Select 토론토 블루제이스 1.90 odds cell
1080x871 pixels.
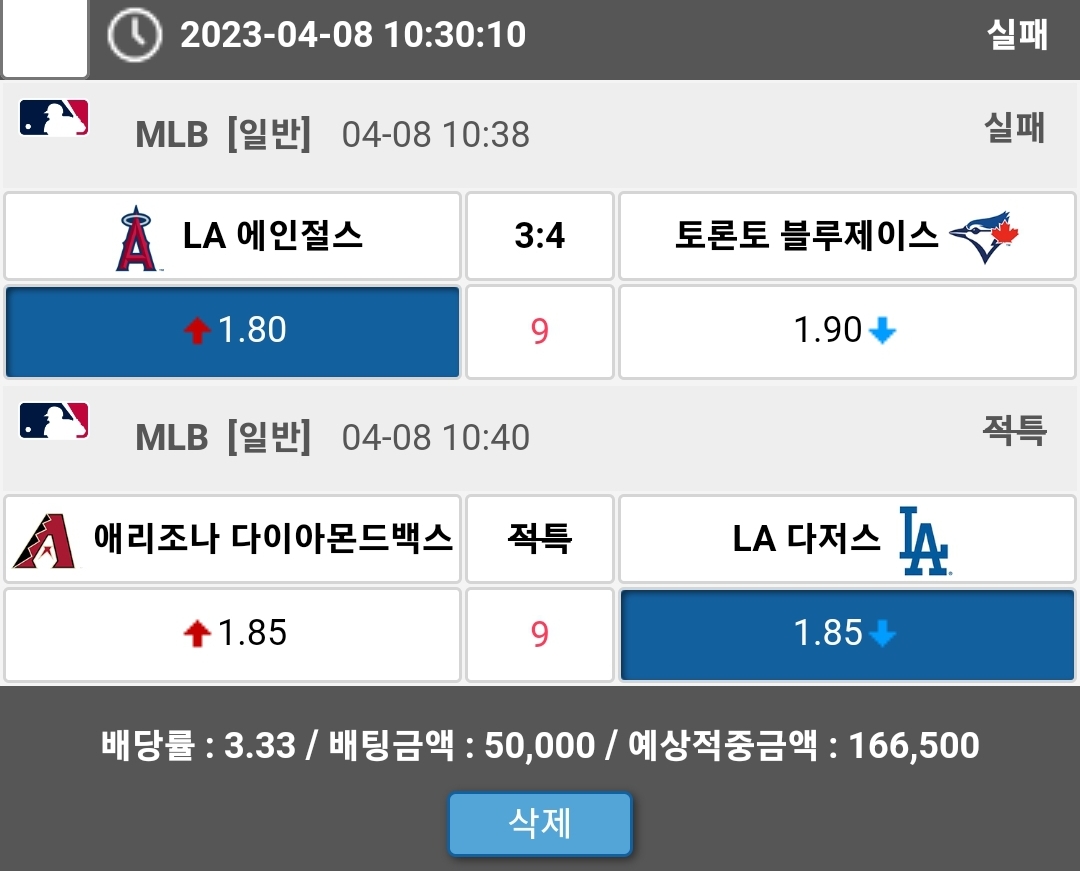[846, 332]
